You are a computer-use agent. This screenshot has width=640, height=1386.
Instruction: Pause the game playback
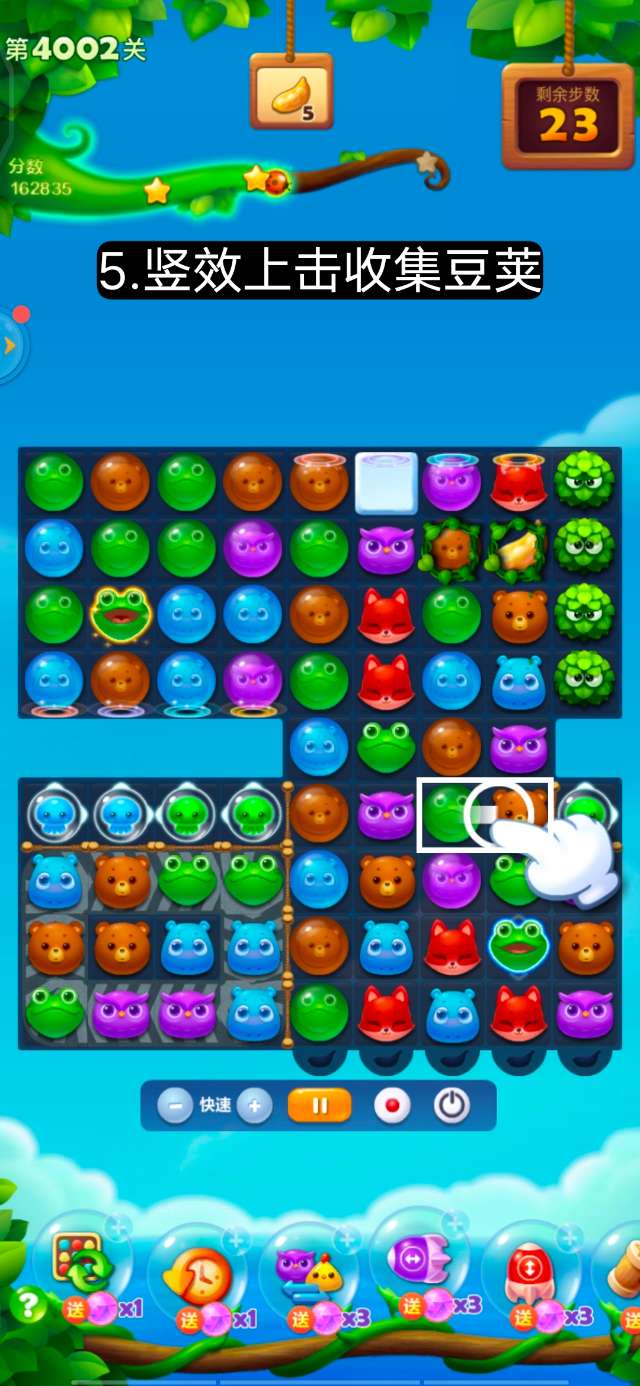[320, 1106]
